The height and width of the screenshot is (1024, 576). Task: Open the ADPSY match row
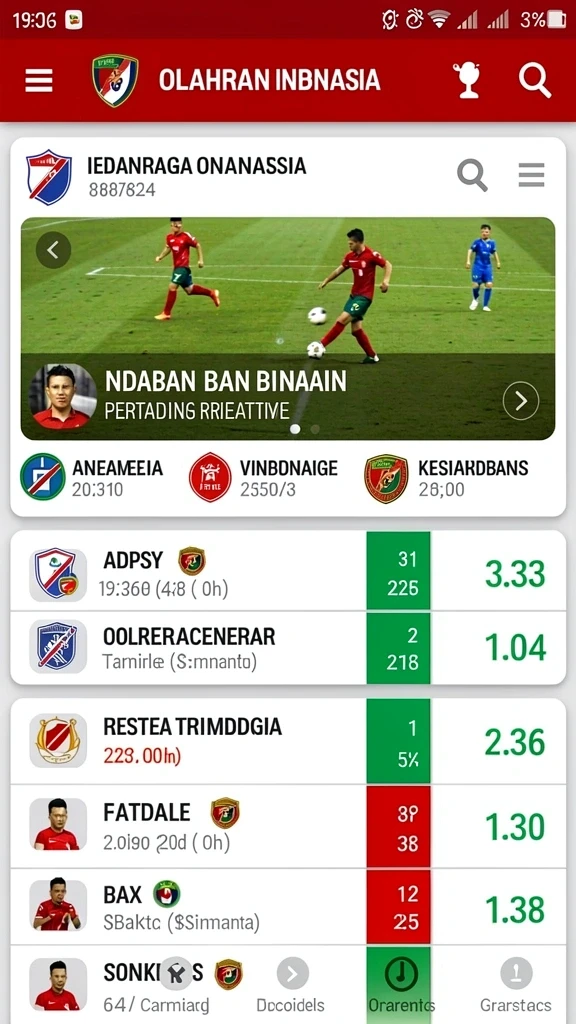point(288,571)
